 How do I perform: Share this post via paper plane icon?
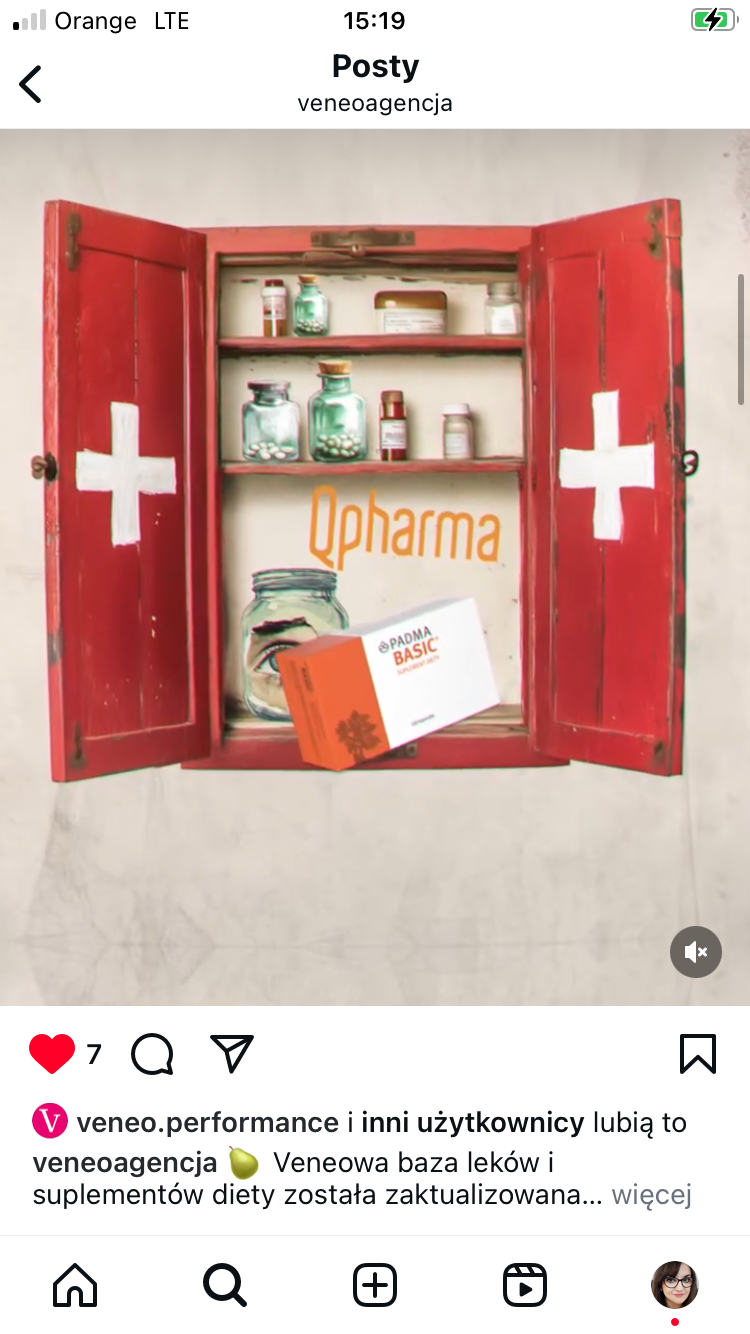tap(232, 1054)
